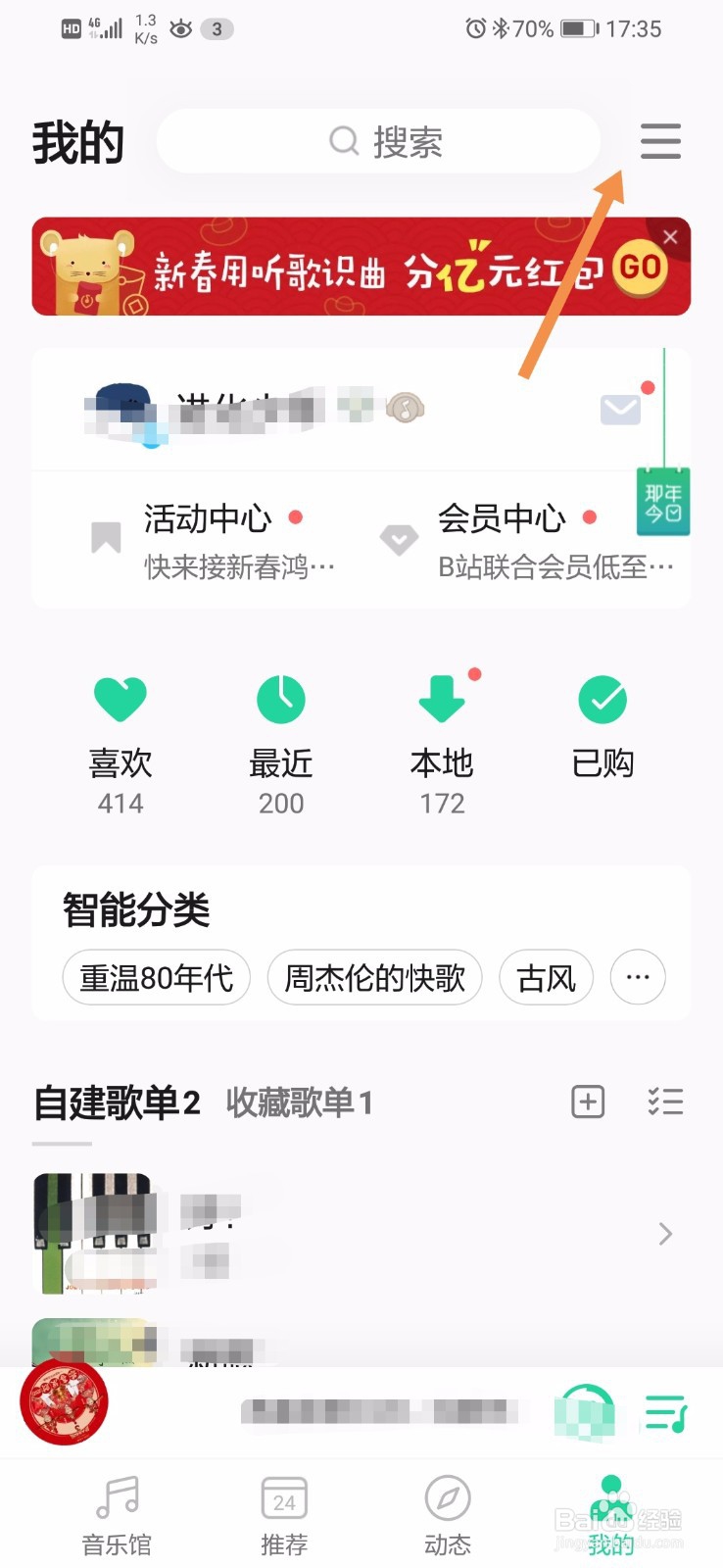Switch to the 收藏歌单 collected playlists tab
The image size is (723, 1568).
[x=299, y=1102]
